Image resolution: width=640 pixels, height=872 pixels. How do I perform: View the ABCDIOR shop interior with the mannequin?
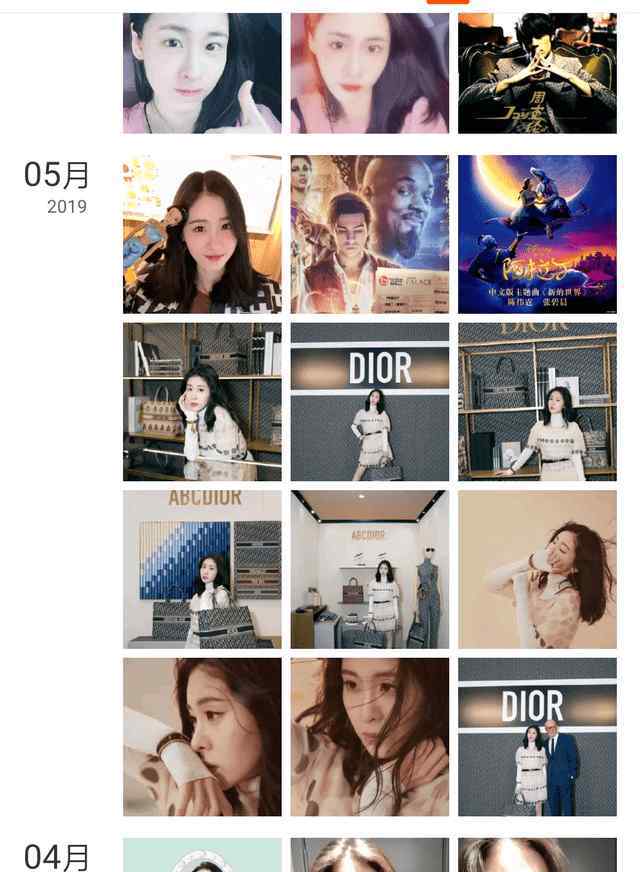(370, 569)
